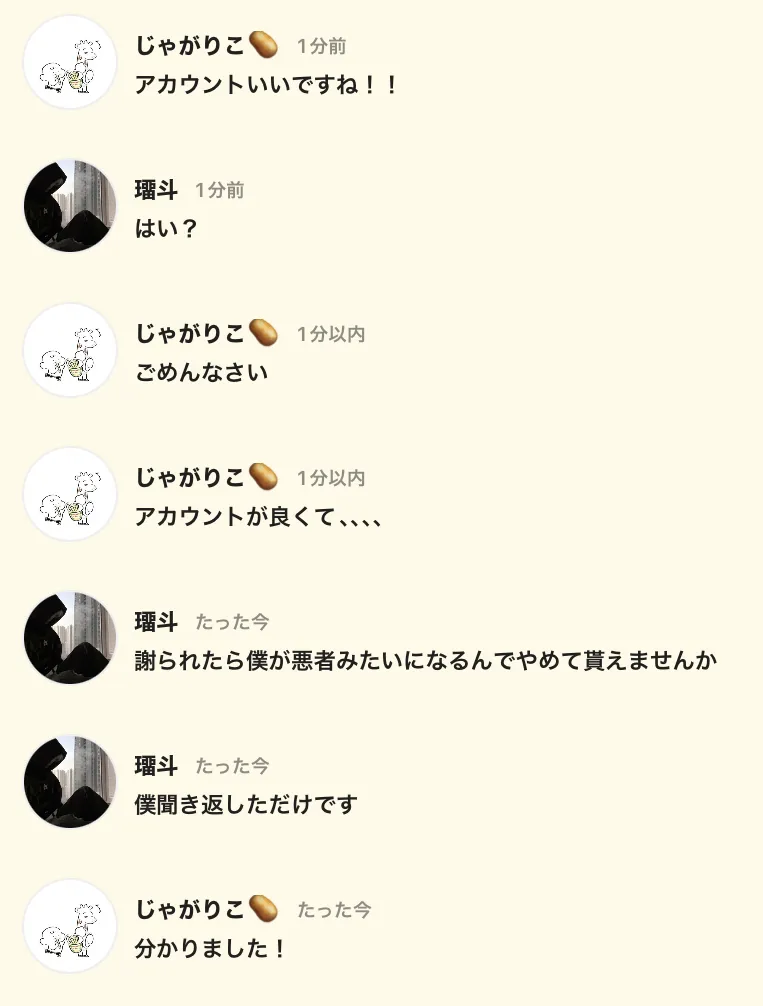View じゃがりこ's avatar beside 分かりました！

click(x=70, y=927)
